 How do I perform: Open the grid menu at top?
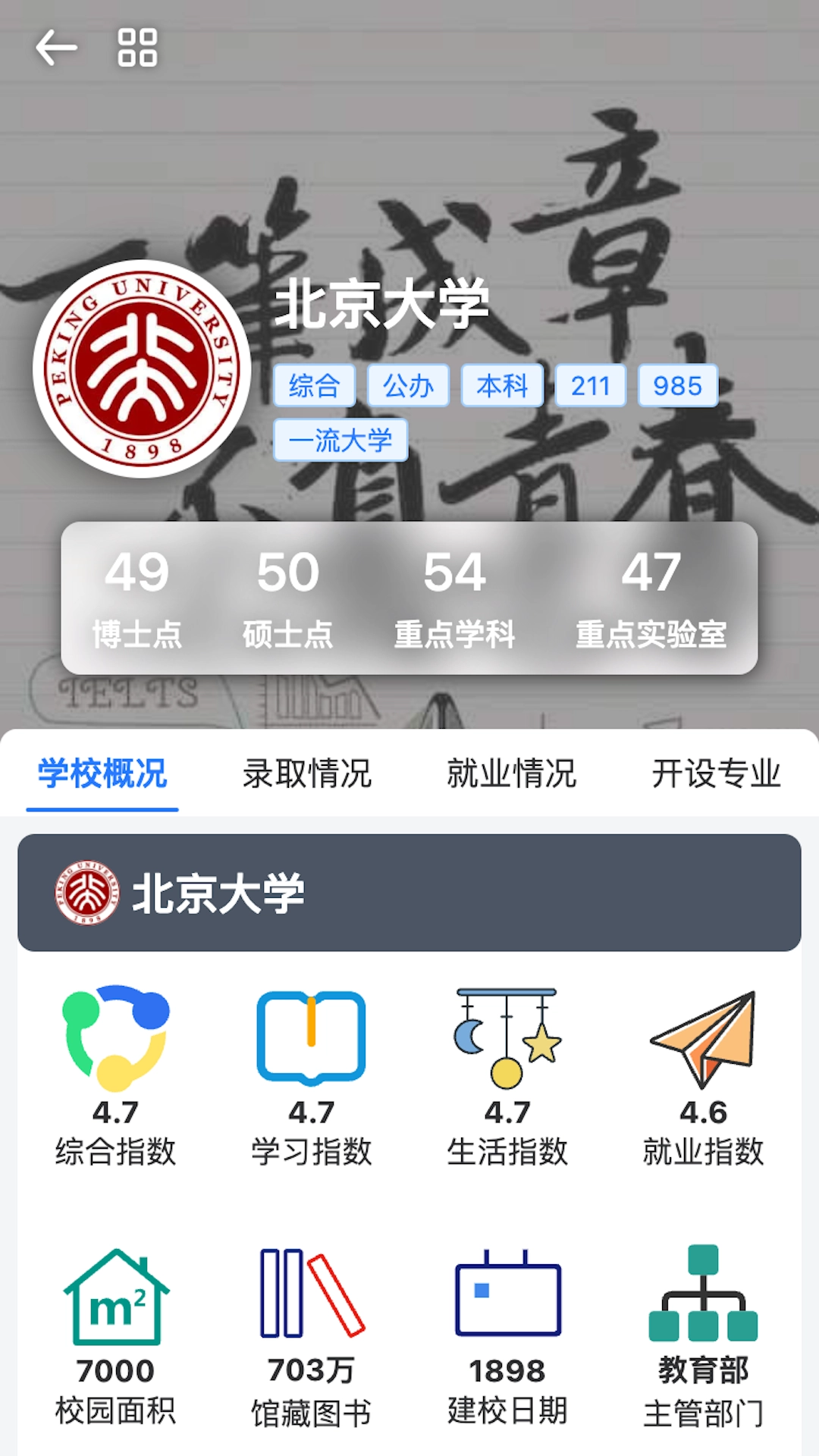(136, 49)
